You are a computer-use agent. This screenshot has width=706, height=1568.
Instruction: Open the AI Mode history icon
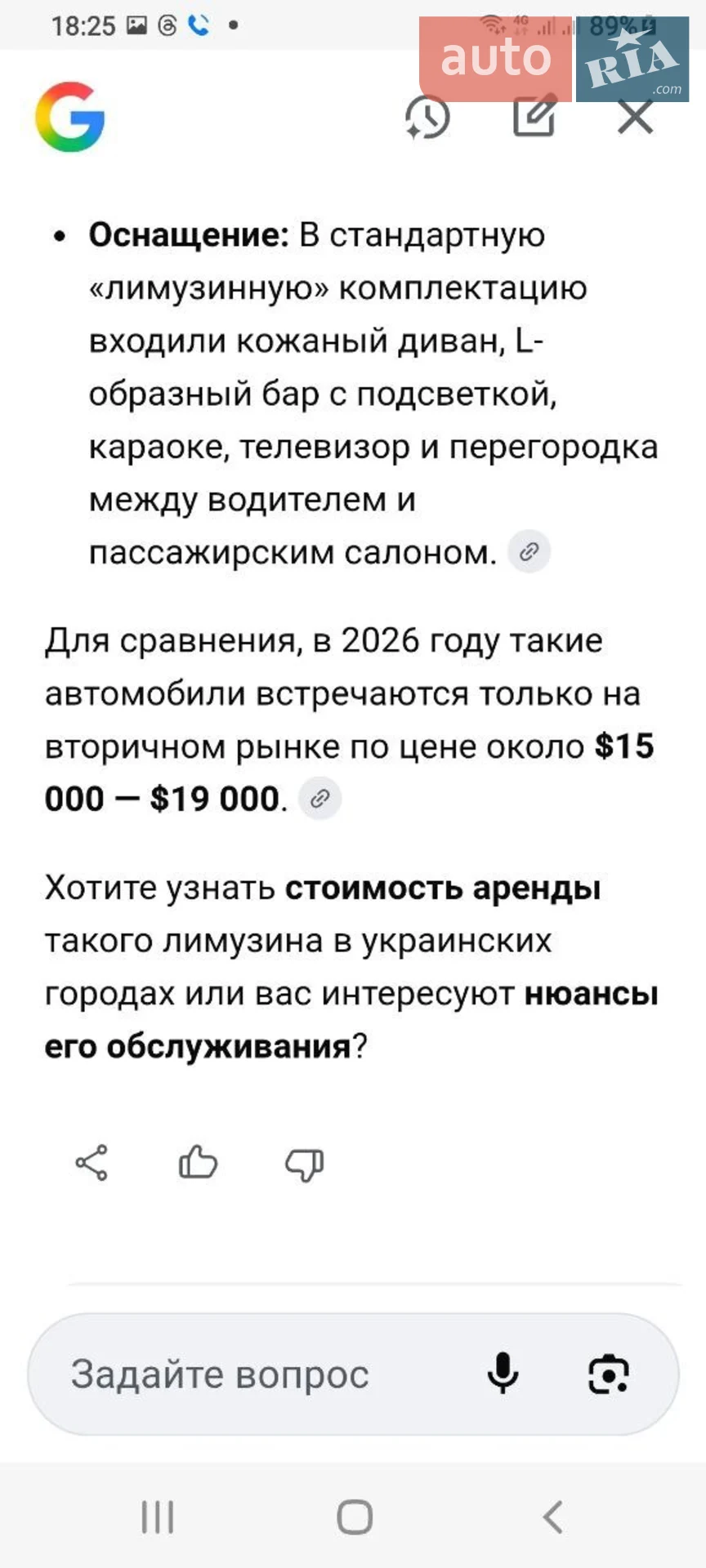tap(427, 117)
